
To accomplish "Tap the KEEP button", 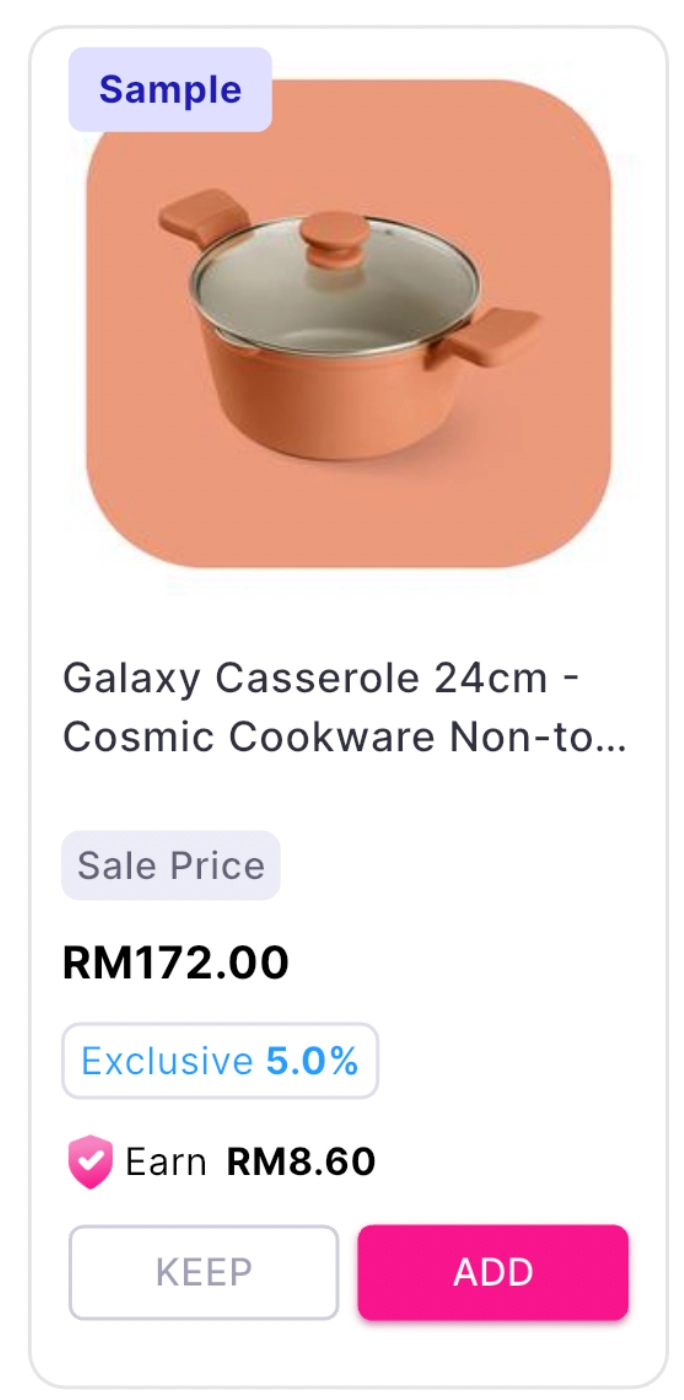I will [x=204, y=1272].
